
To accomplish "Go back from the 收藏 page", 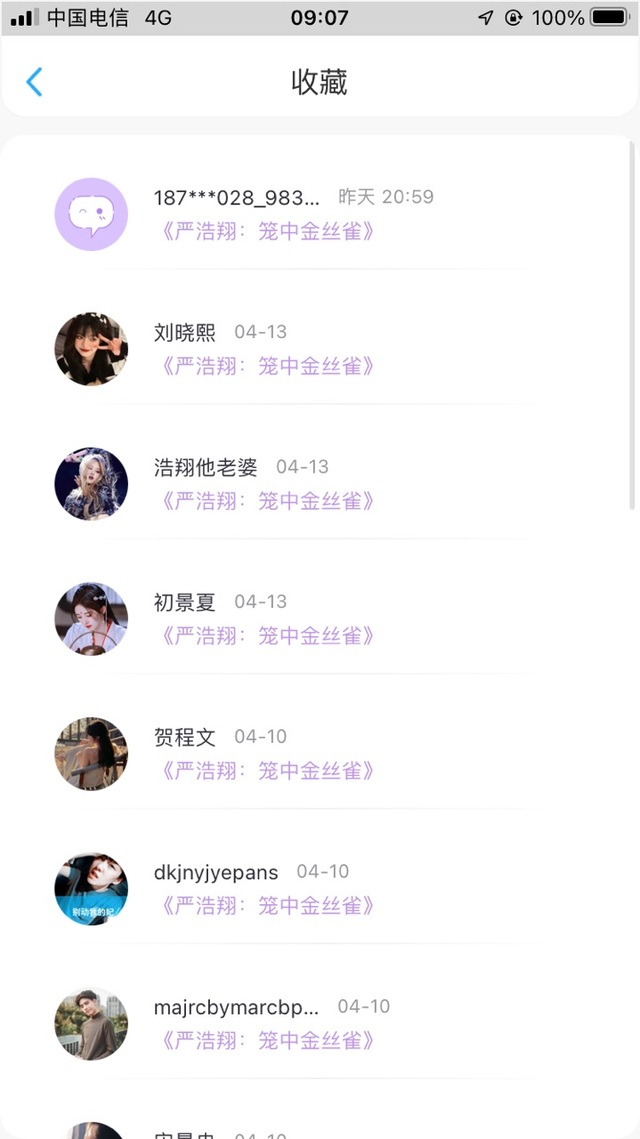I will tap(35, 81).
